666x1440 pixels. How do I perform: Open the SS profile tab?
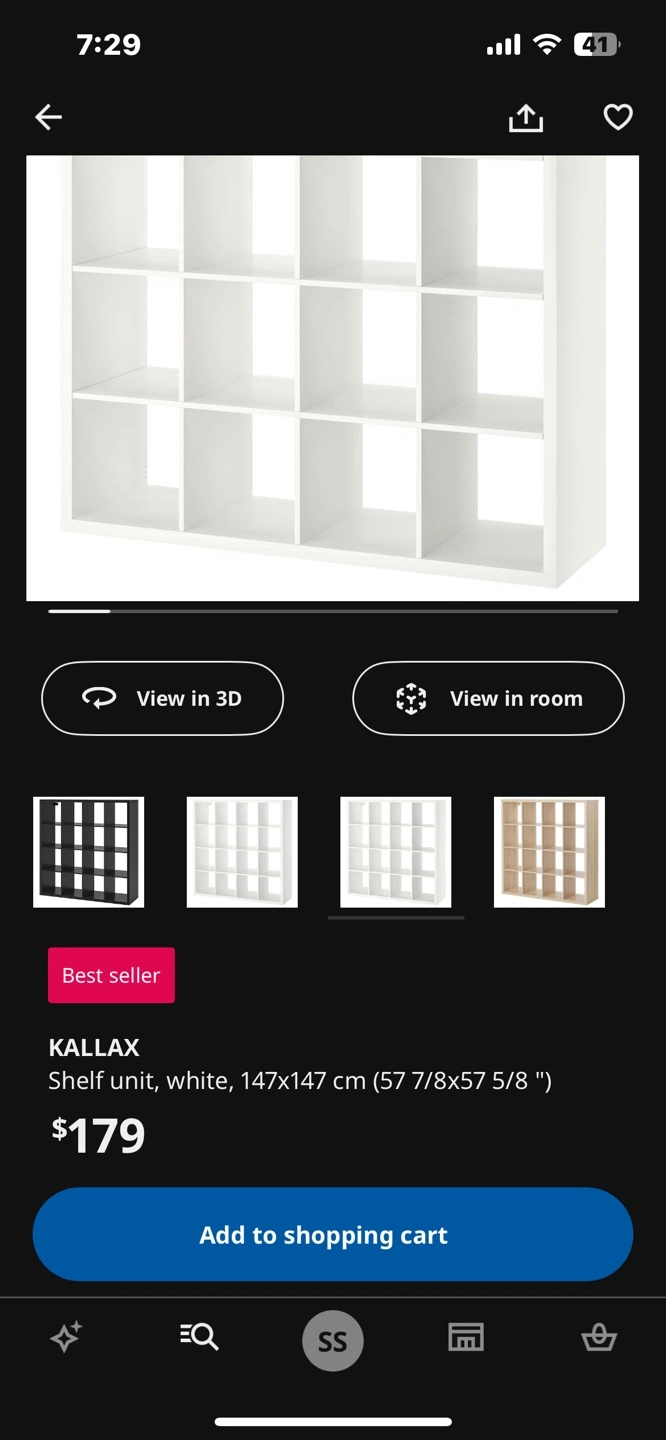click(x=332, y=1340)
